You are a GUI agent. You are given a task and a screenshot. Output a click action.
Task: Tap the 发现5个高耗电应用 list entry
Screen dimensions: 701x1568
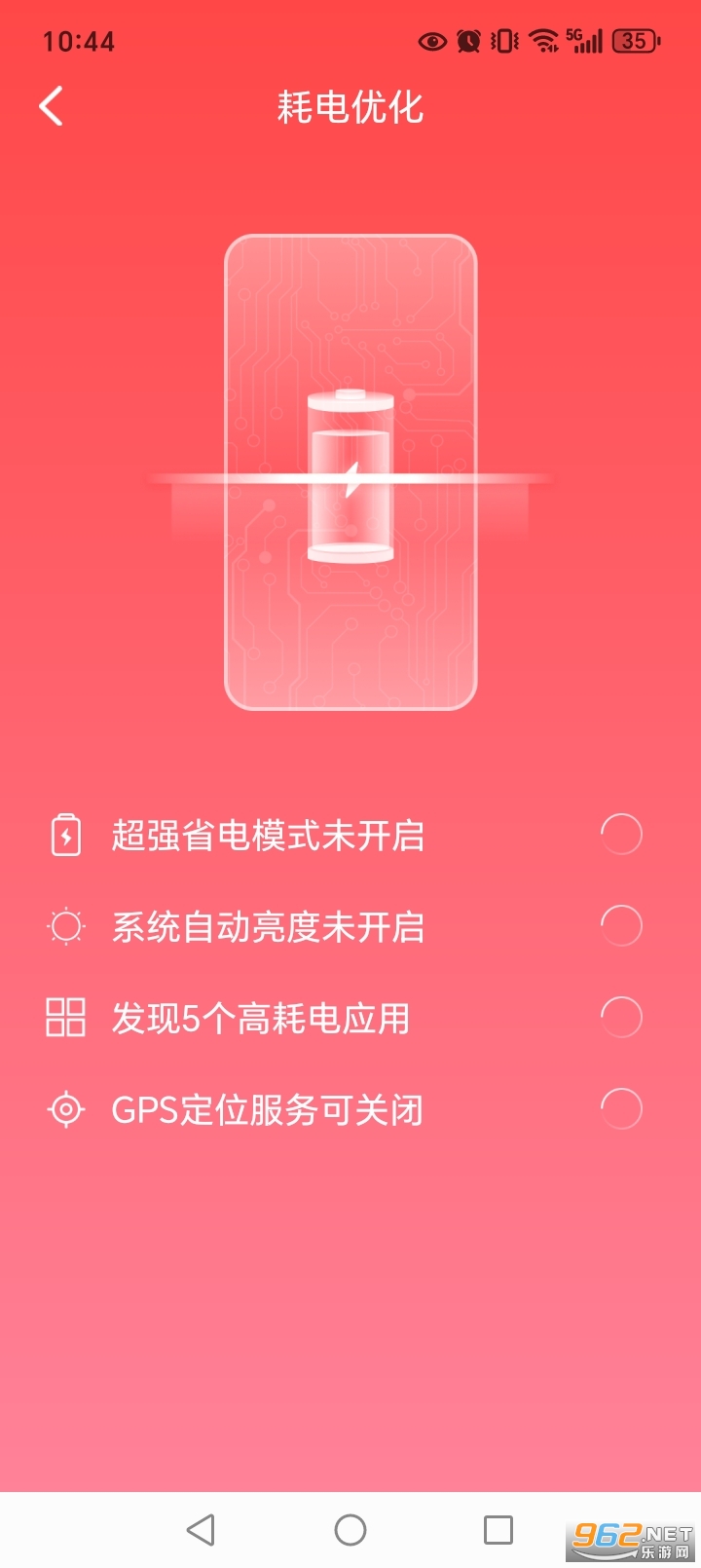tap(261, 1017)
